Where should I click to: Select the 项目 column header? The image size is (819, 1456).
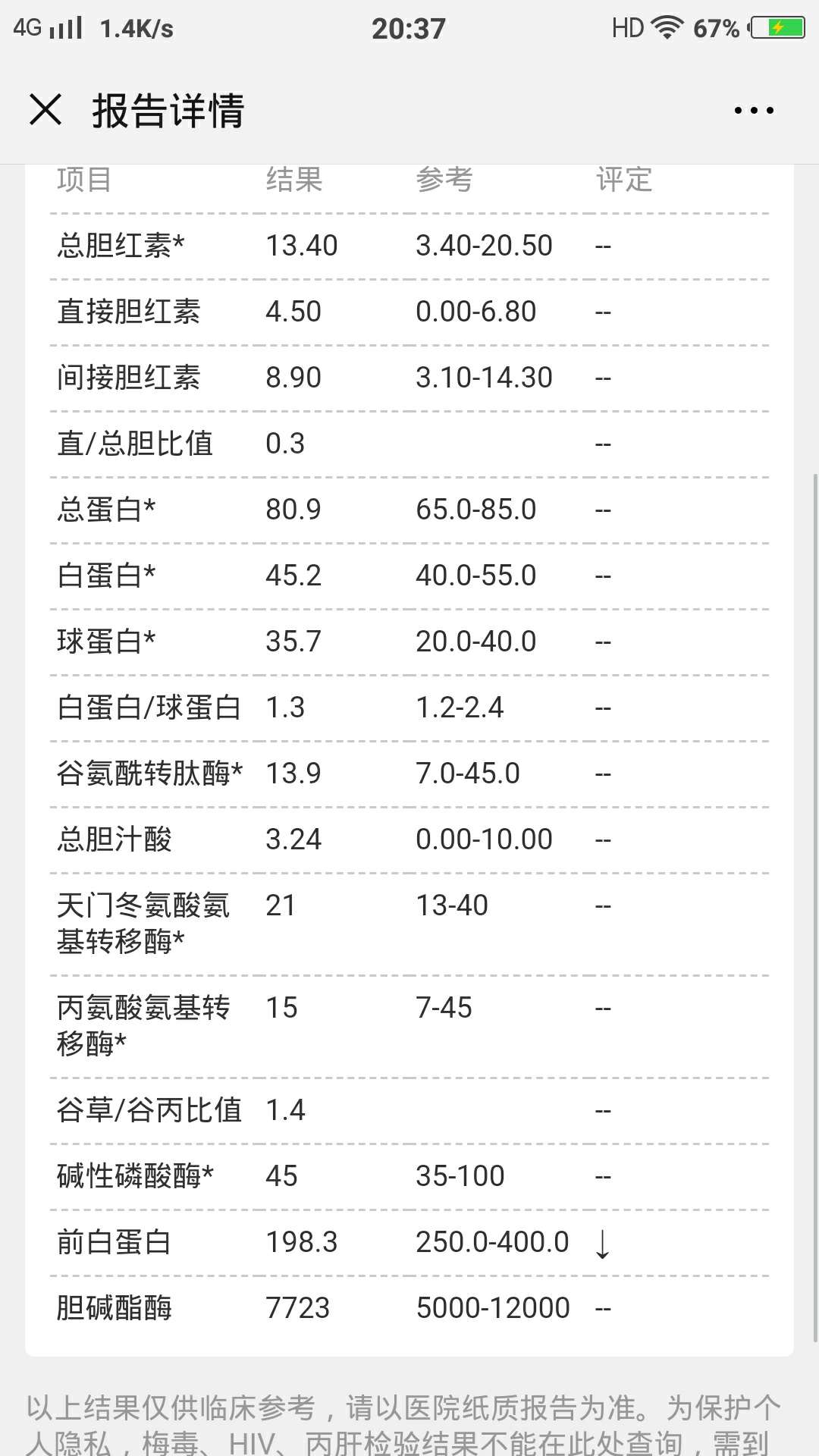(83, 180)
